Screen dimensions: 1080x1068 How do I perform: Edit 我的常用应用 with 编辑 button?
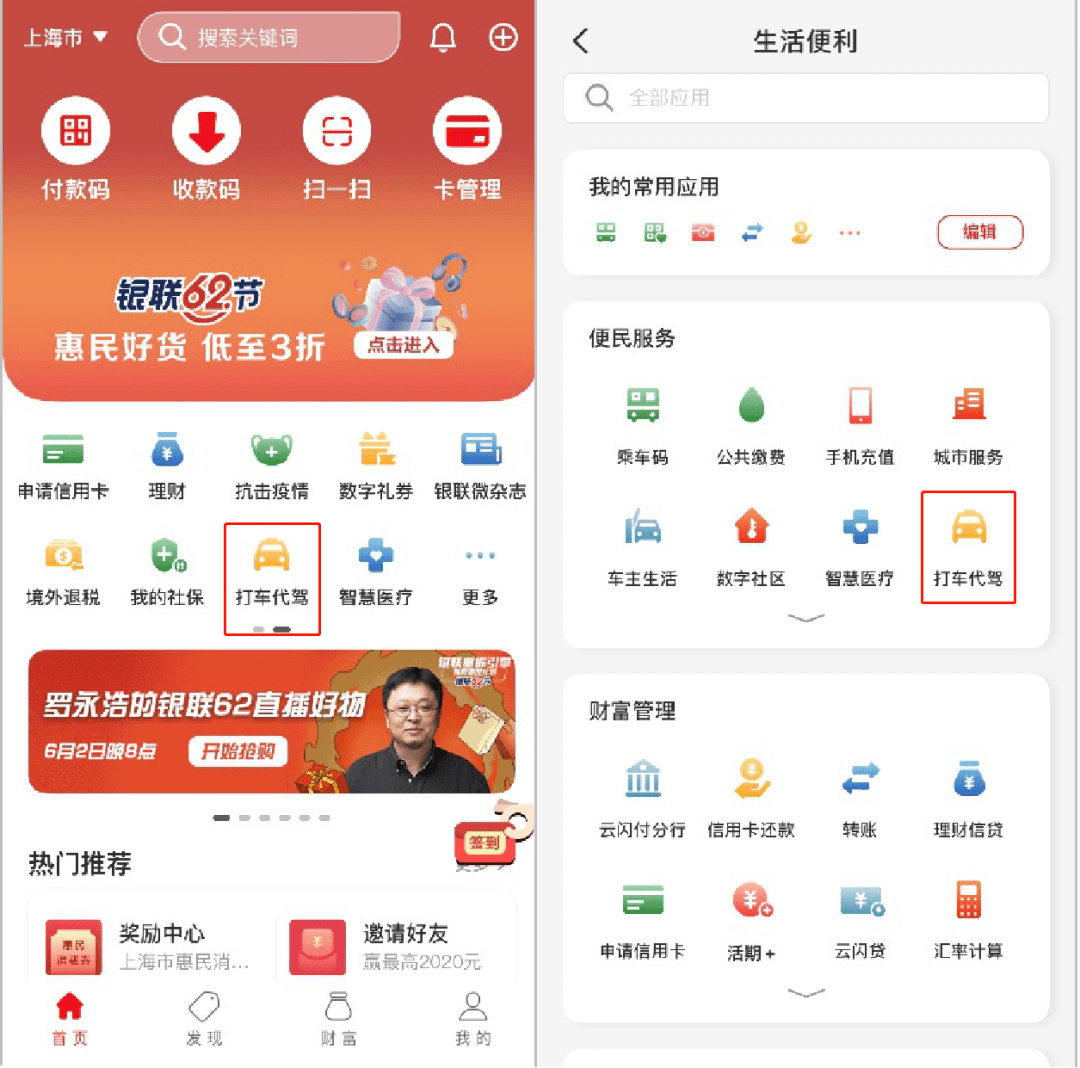coord(979,232)
